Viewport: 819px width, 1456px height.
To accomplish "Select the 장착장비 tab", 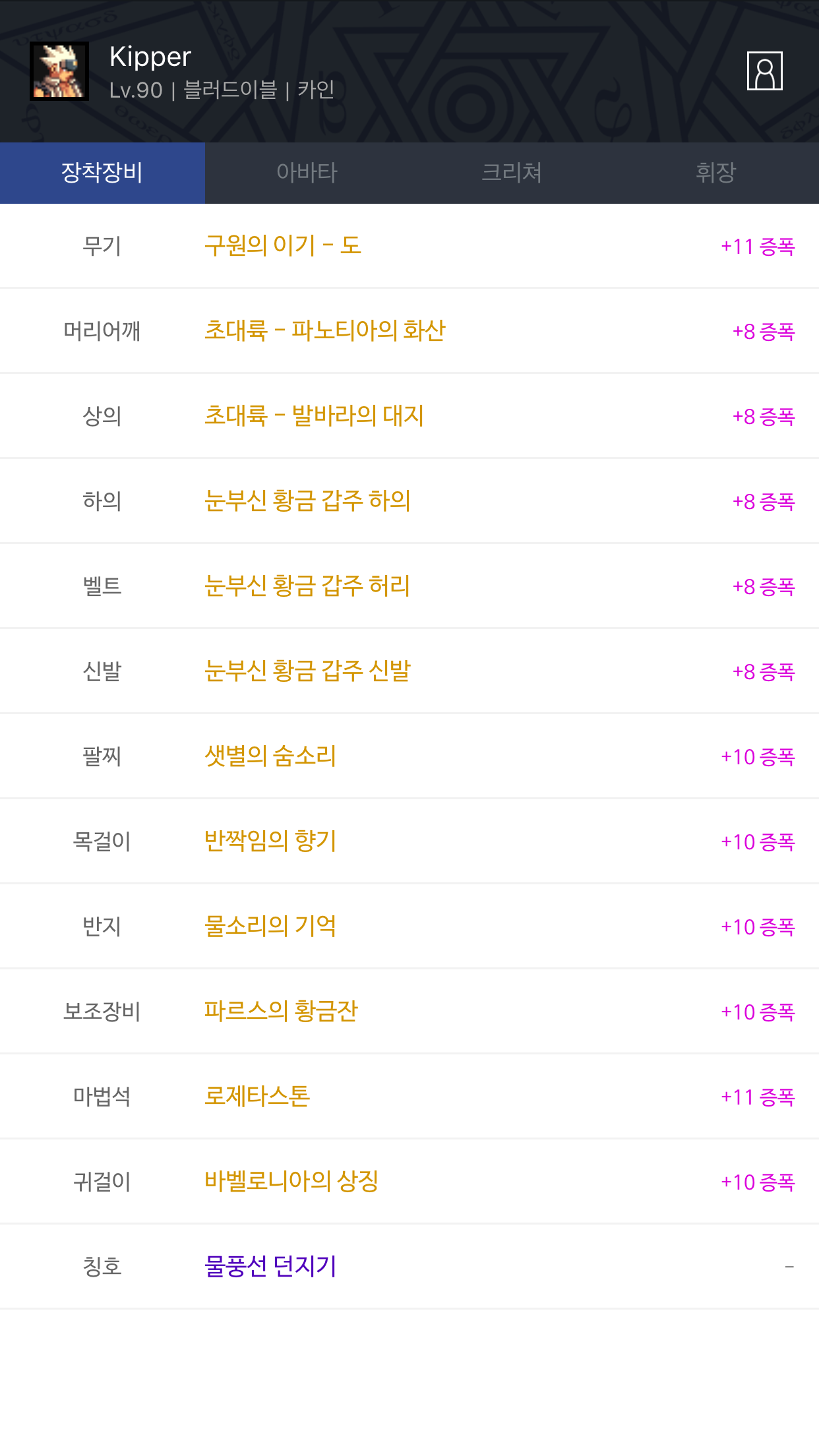I will pyautogui.click(x=102, y=173).
